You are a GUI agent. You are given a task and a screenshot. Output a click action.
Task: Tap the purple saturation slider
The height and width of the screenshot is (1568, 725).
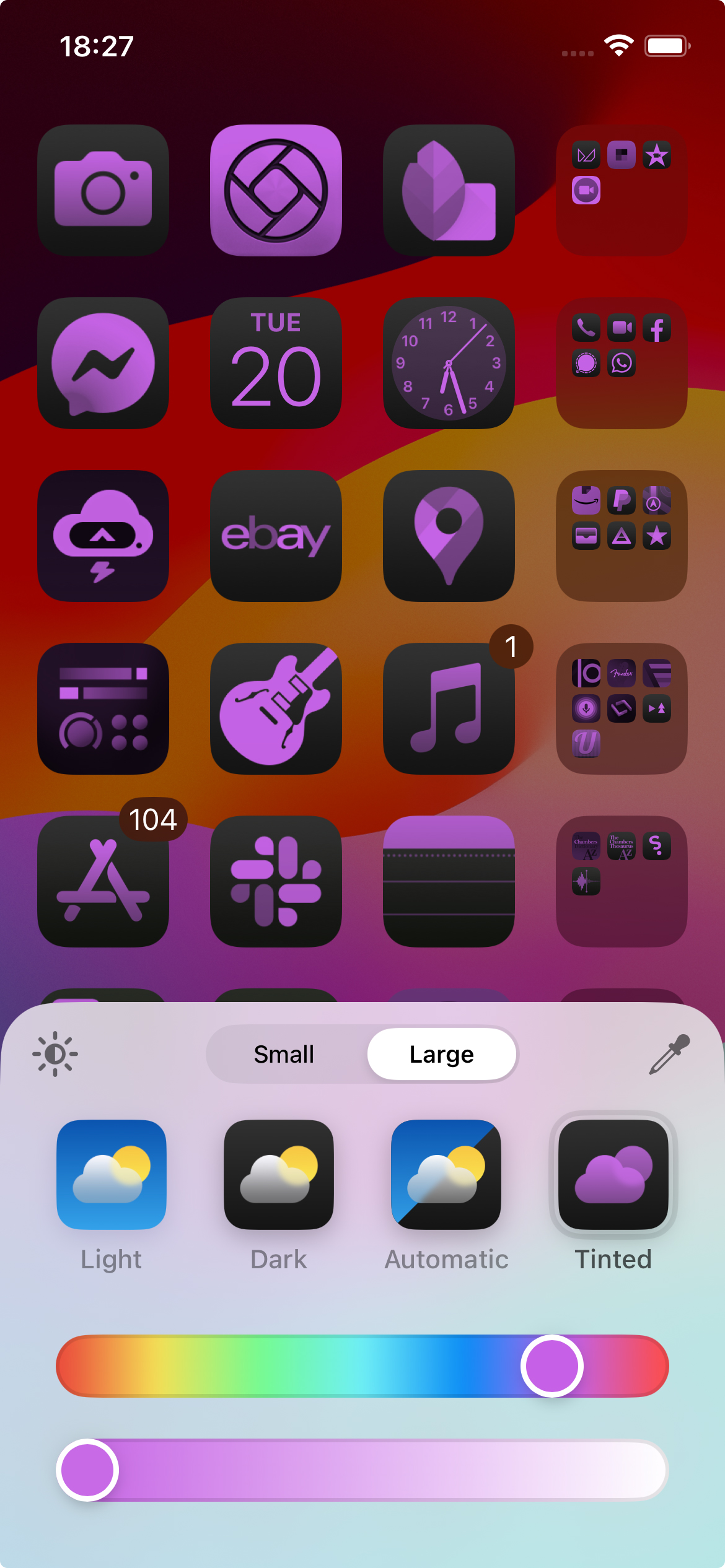[x=362, y=1470]
